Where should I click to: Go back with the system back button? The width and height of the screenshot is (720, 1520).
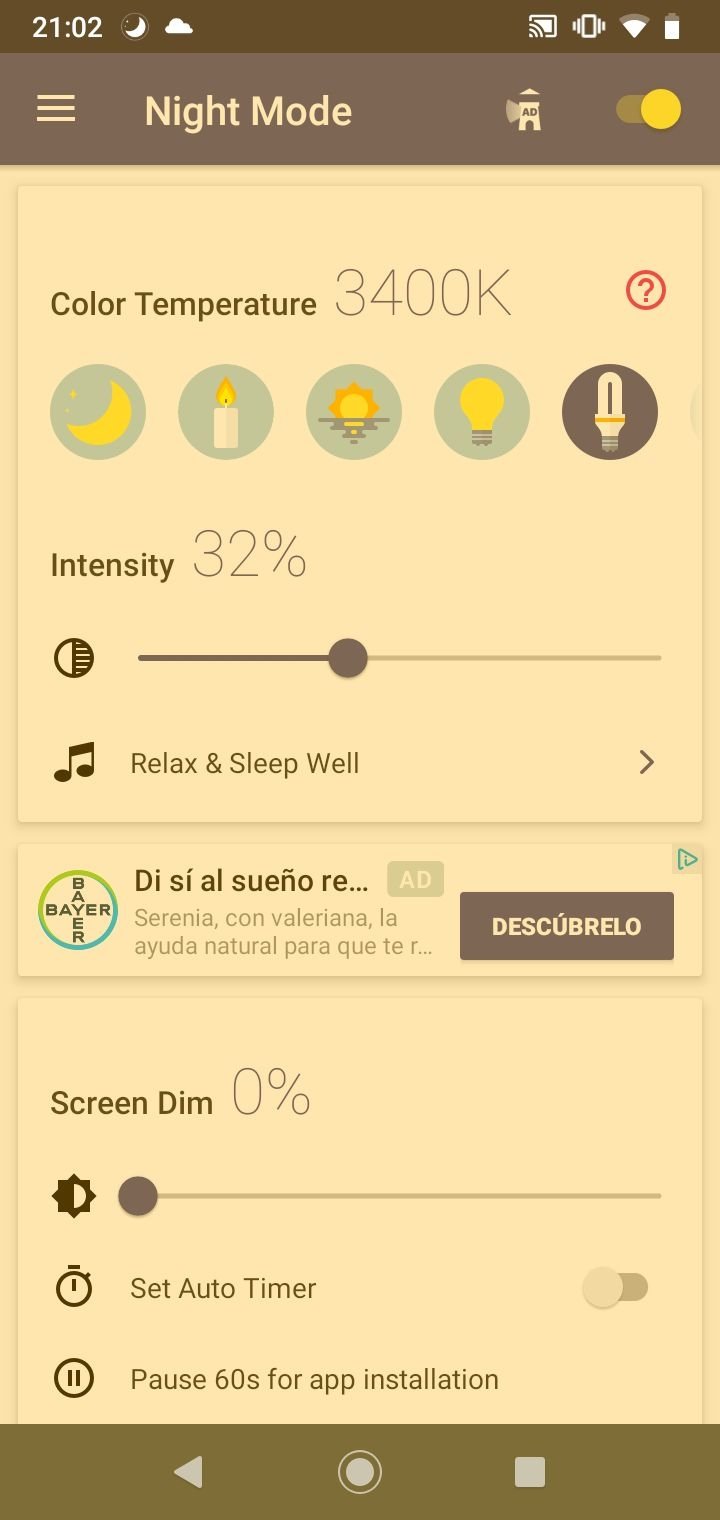[188, 1472]
